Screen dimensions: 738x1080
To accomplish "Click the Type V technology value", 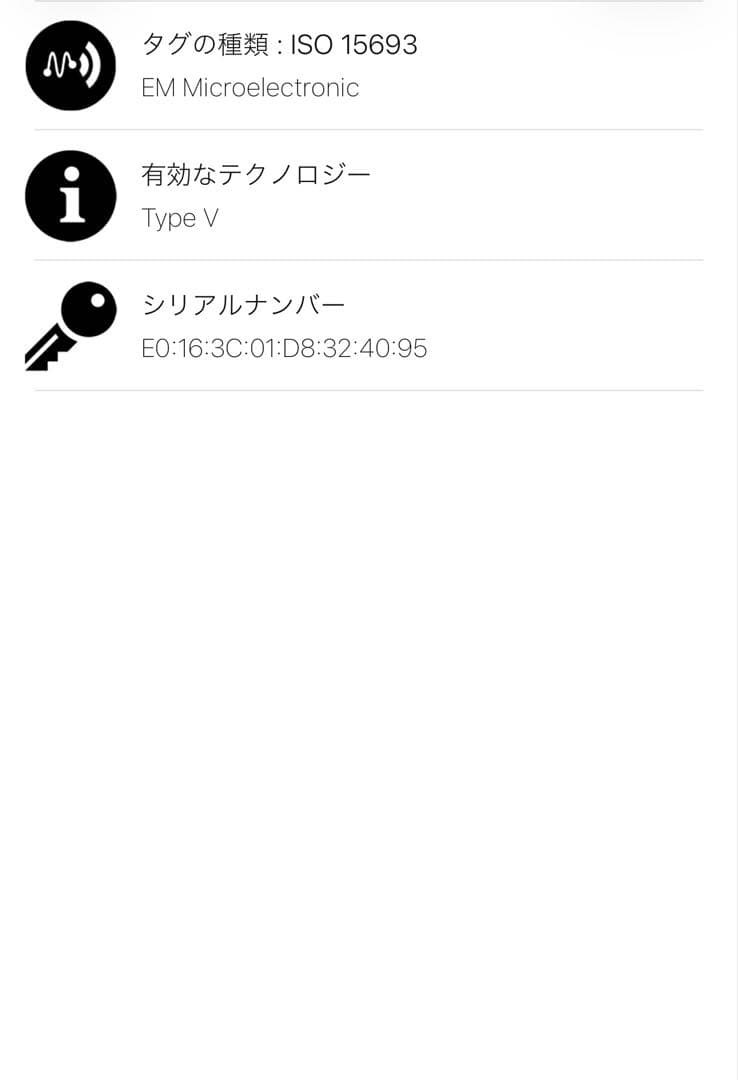I will click(x=180, y=217).
